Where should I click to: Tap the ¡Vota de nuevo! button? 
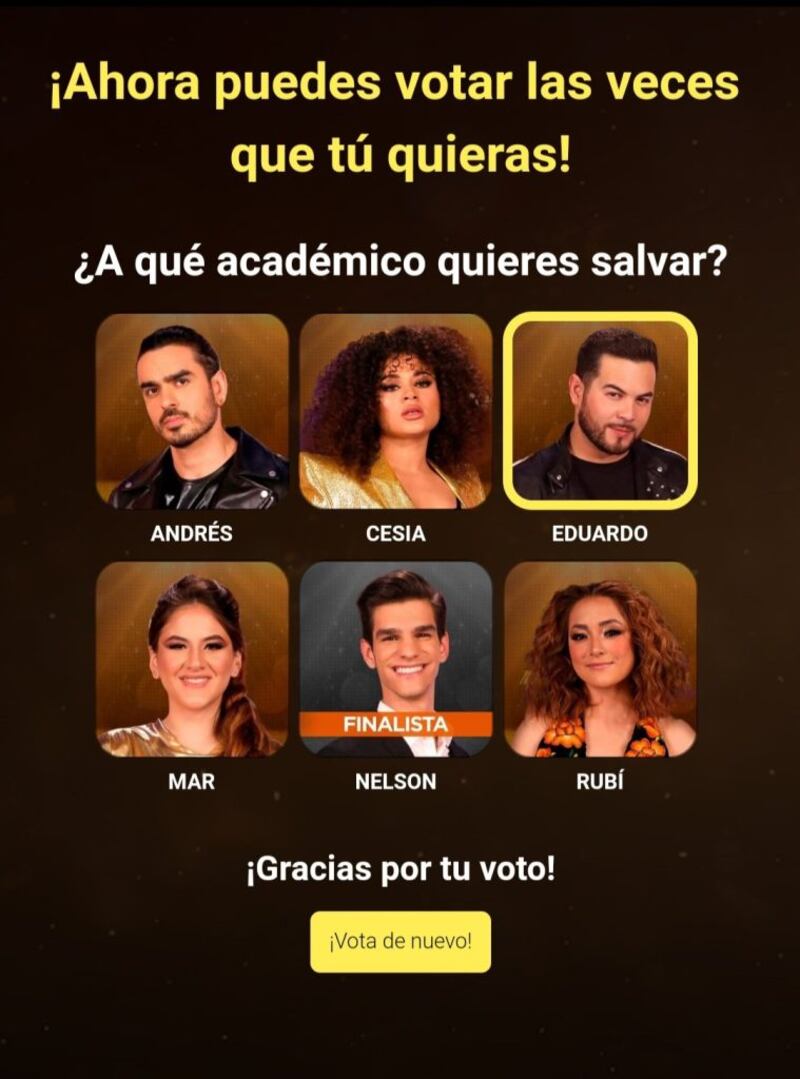400,941
